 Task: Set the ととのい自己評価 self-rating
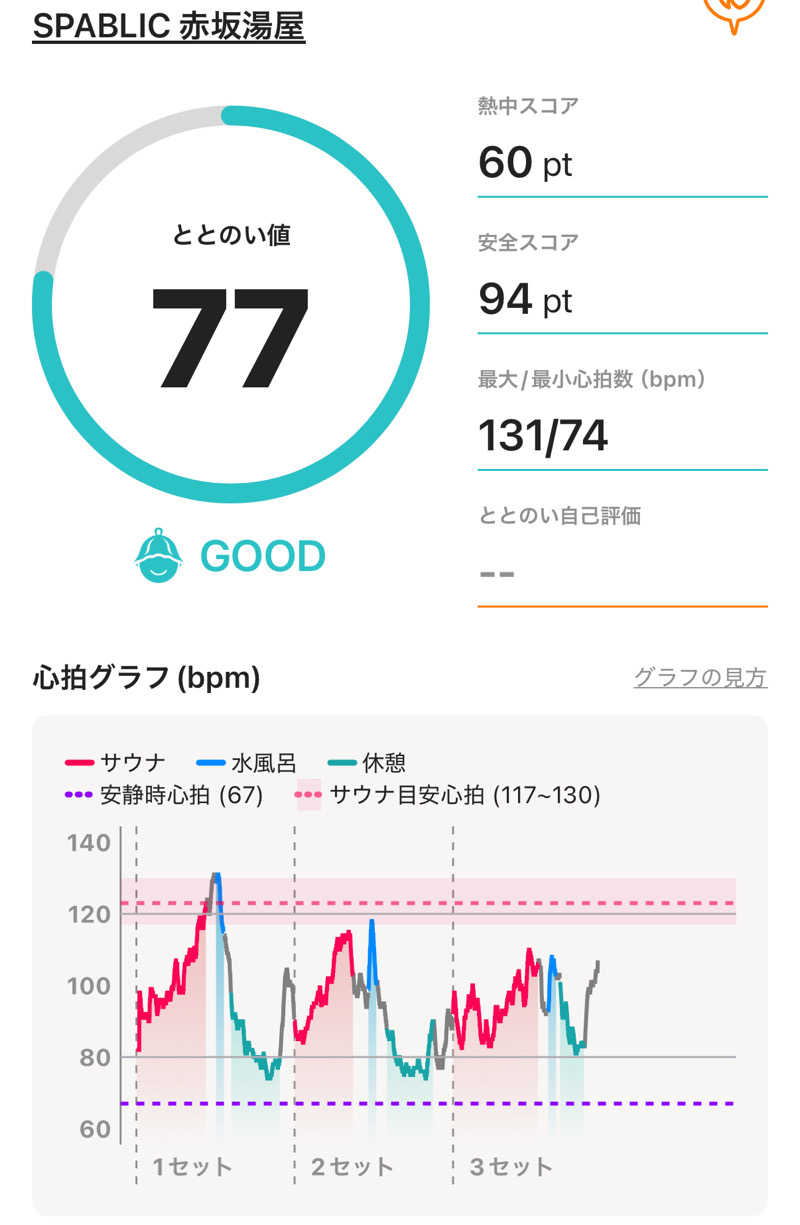(621, 573)
